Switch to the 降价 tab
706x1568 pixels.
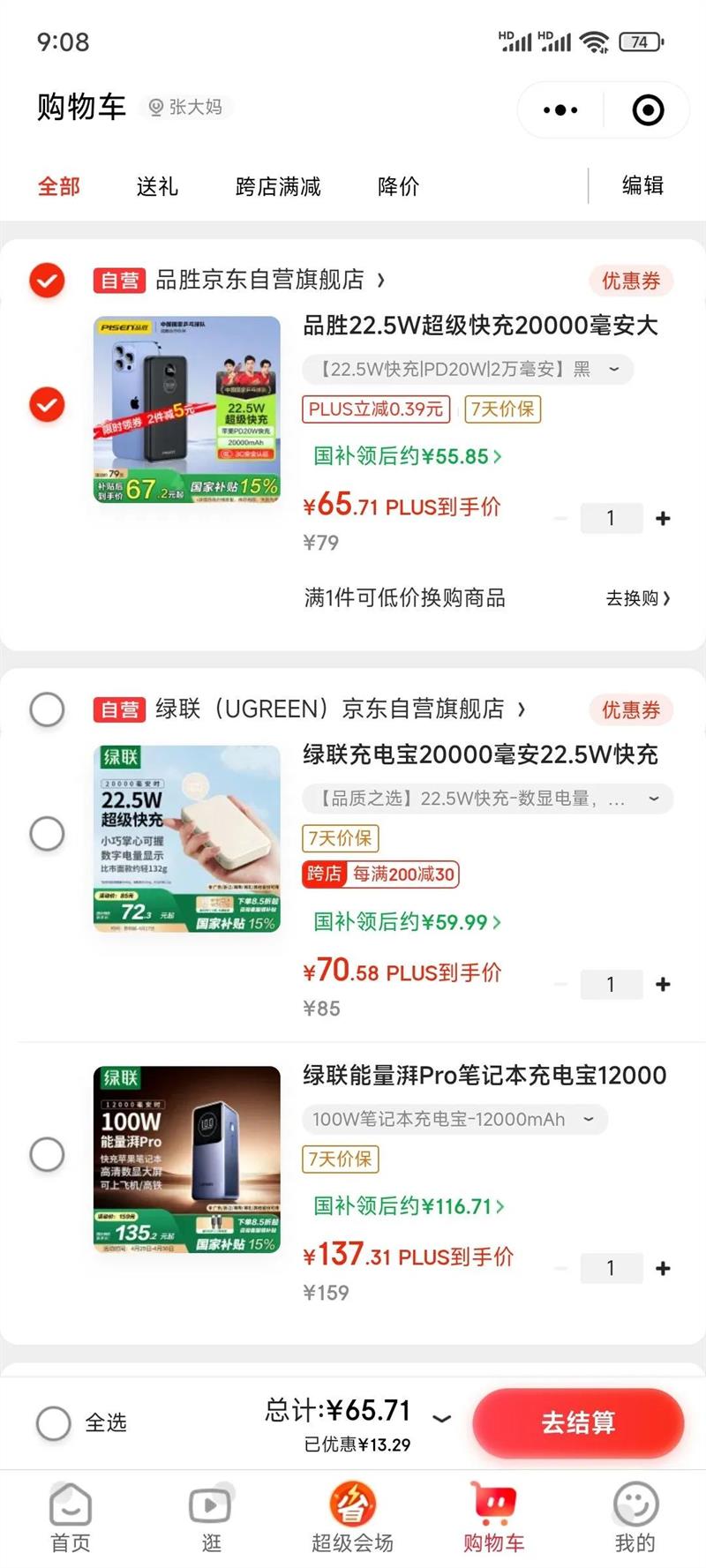(x=398, y=186)
